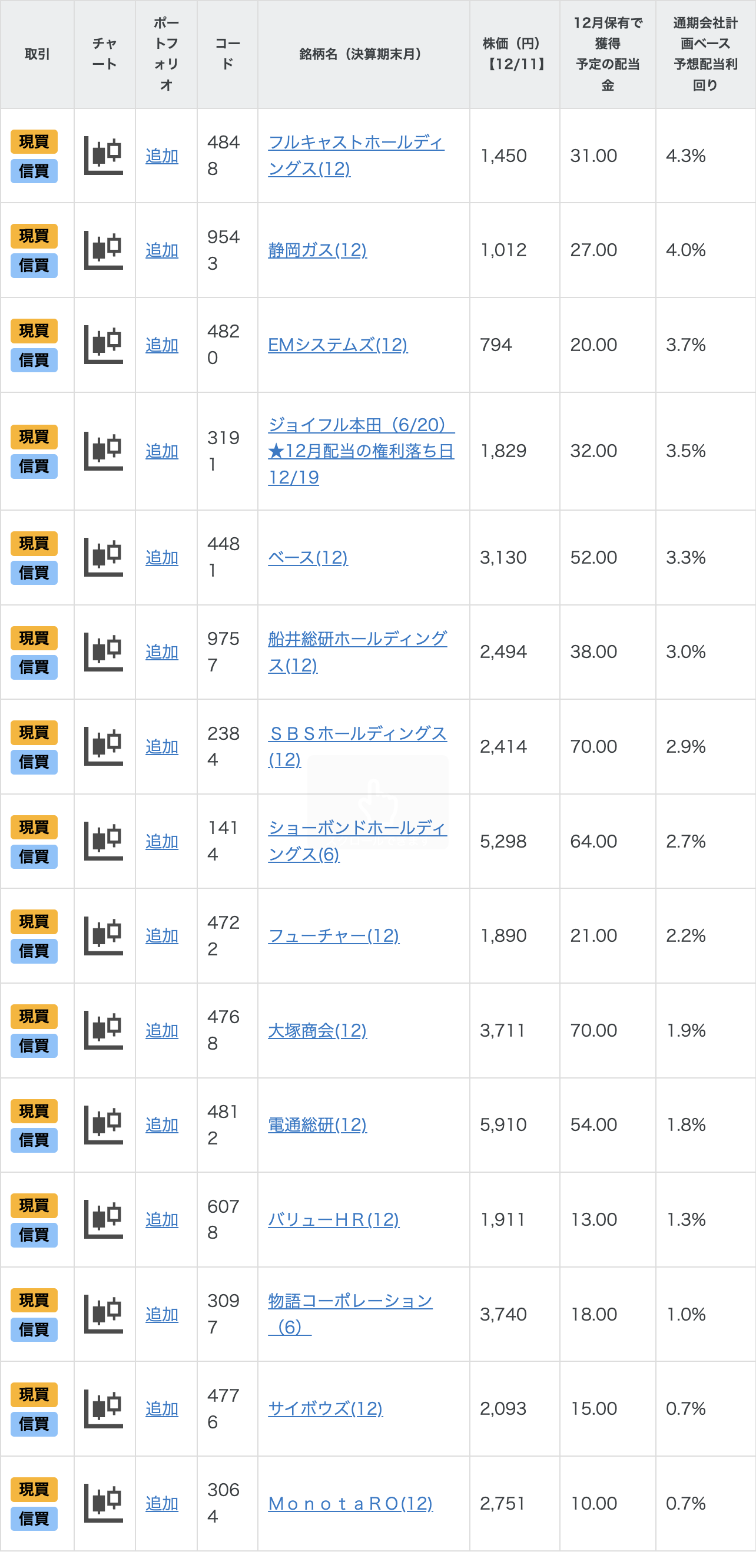Image resolution: width=756 pixels, height=1568 pixels.
Task: Tap 信買 button for MonotaRO
Action: pos(34,1518)
